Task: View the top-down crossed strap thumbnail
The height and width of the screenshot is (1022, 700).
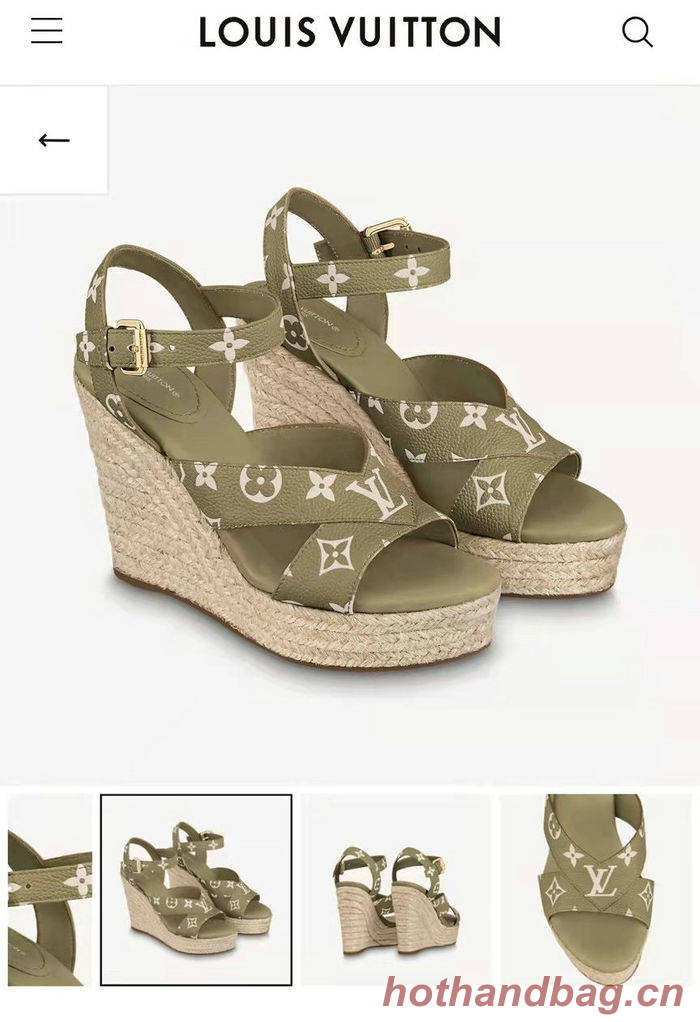Action: point(597,889)
